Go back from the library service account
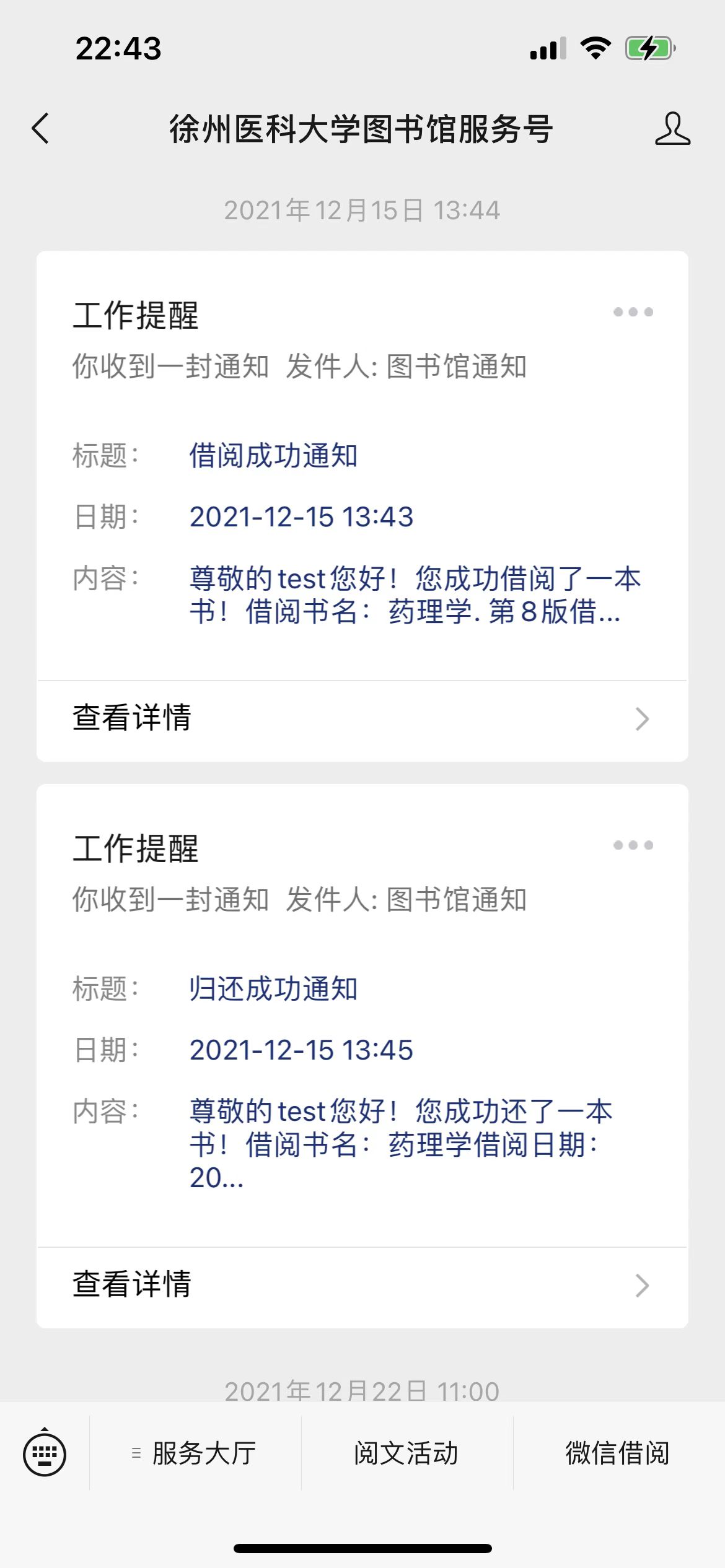 [x=41, y=129]
